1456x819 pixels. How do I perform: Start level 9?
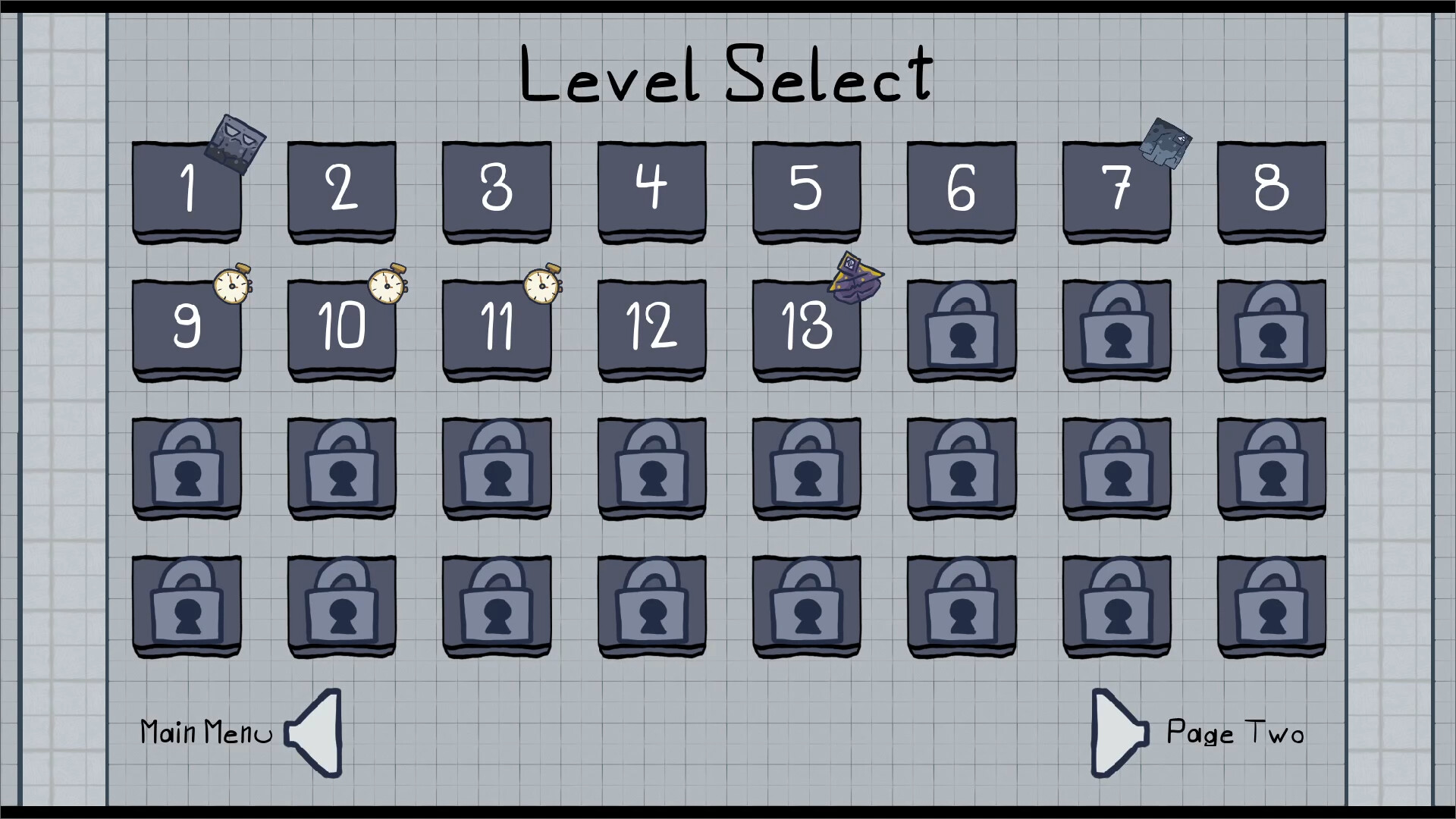click(x=187, y=328)
